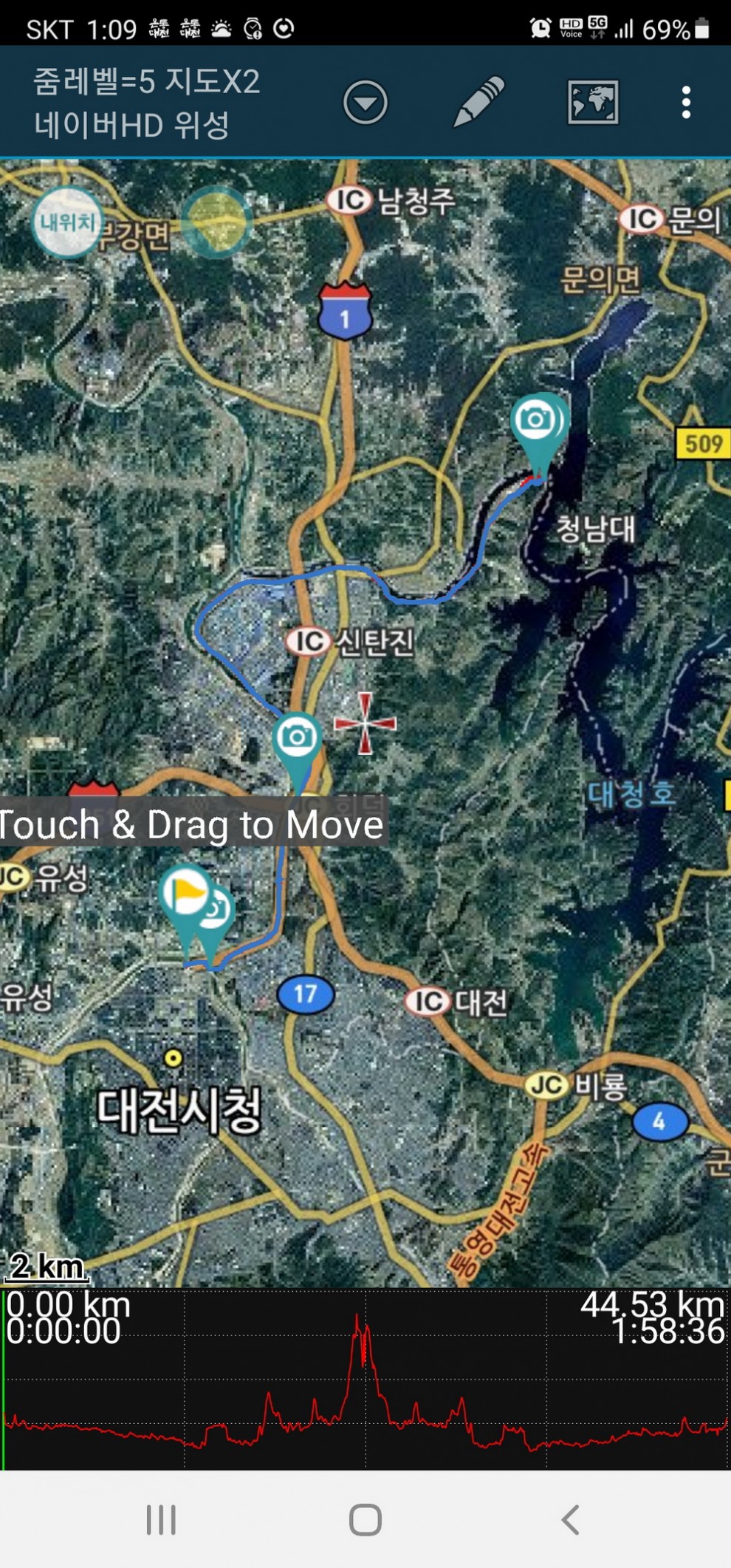Go back with the system back button
The height and width of the screenshot is (1568, 731).
pos(569,1520)
